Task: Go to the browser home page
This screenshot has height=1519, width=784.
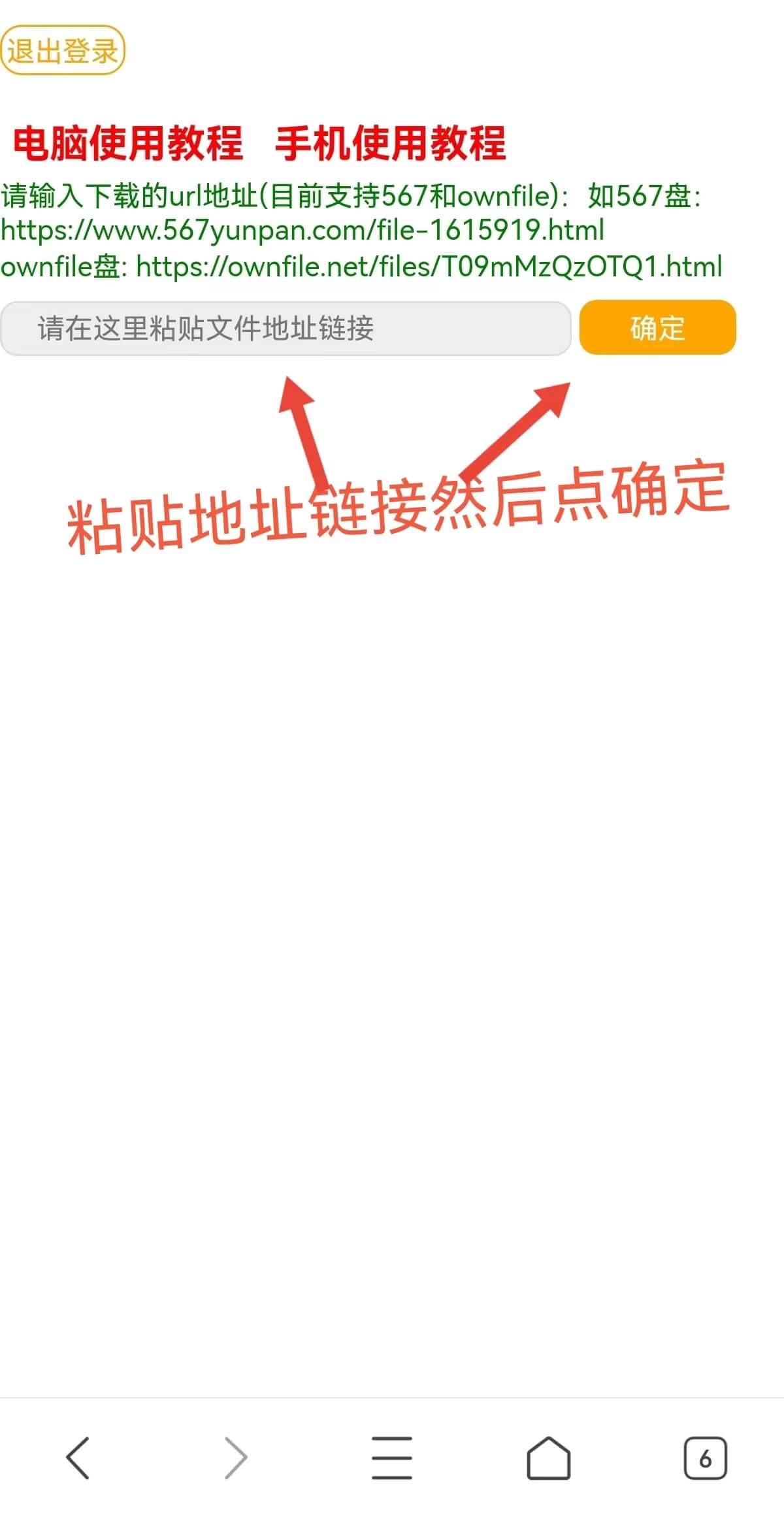Action: 549,1458
